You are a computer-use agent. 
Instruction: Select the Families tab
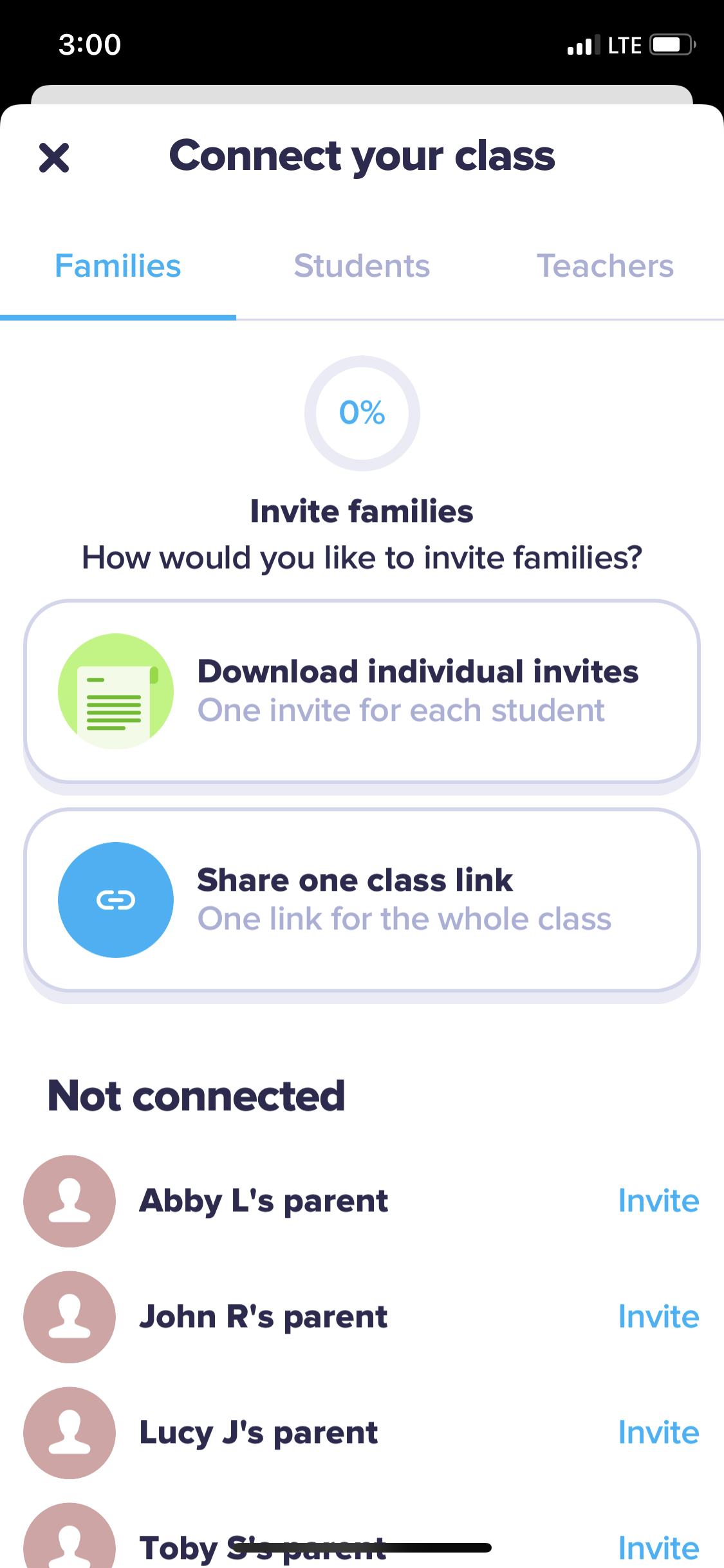click(118, 266)
